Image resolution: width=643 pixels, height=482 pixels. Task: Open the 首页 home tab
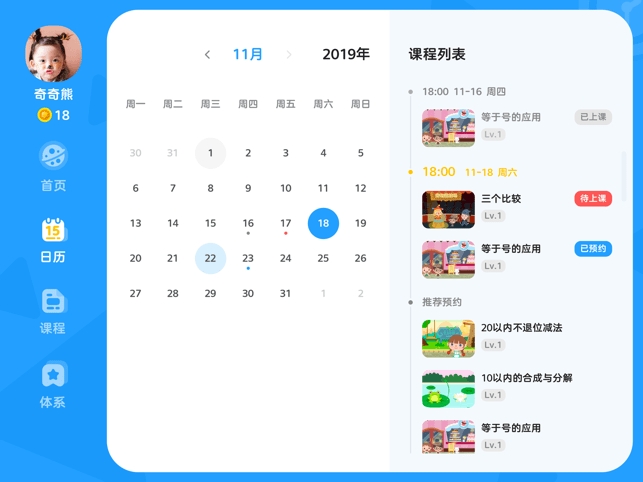pos(53,167)
